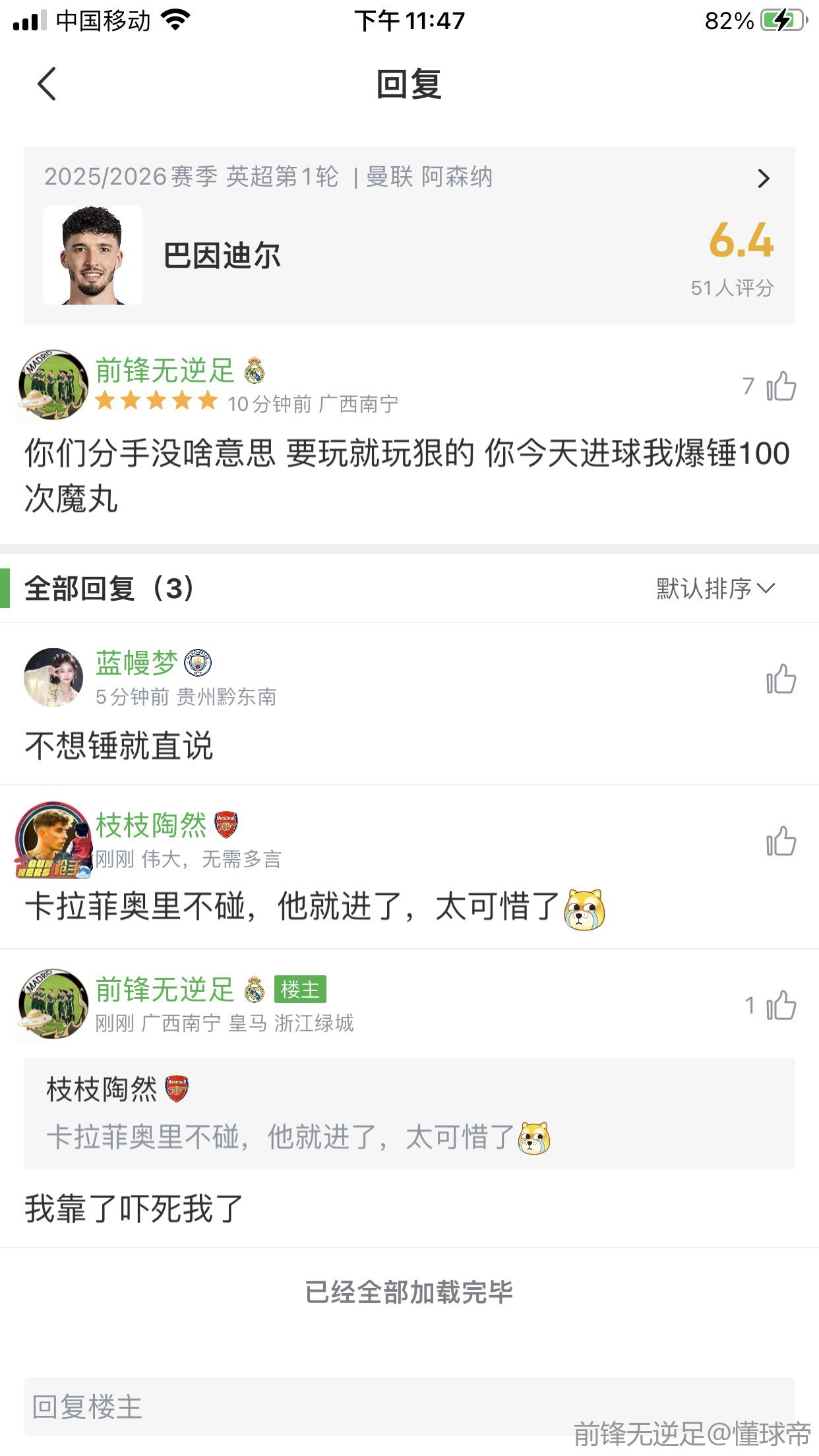Reply to 蓝幔梦's comment 不想锤就直说
The image size is (819, 1456).
(x=119, y=746)
